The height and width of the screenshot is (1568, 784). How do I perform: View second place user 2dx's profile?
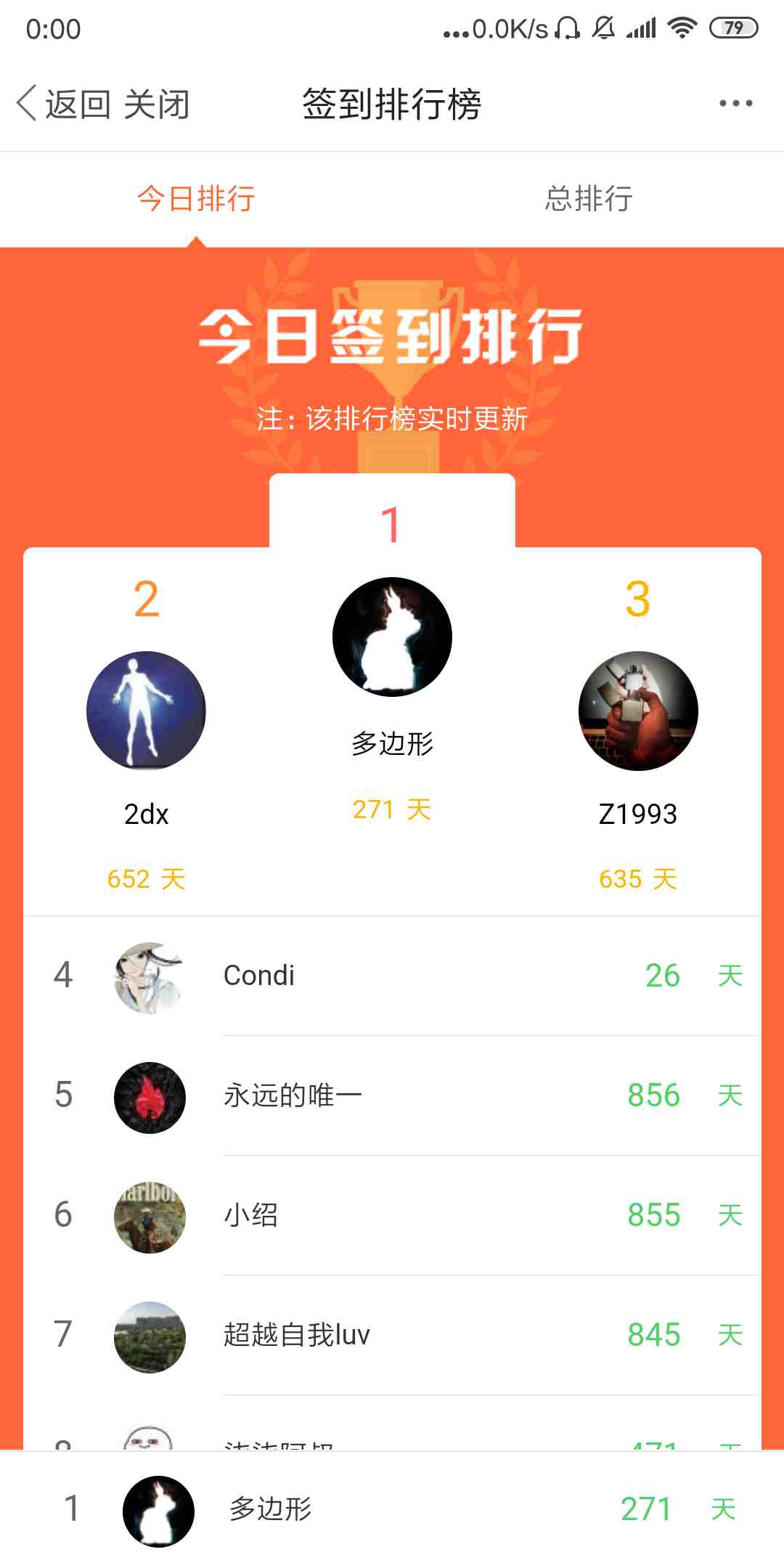coord(146,711)
